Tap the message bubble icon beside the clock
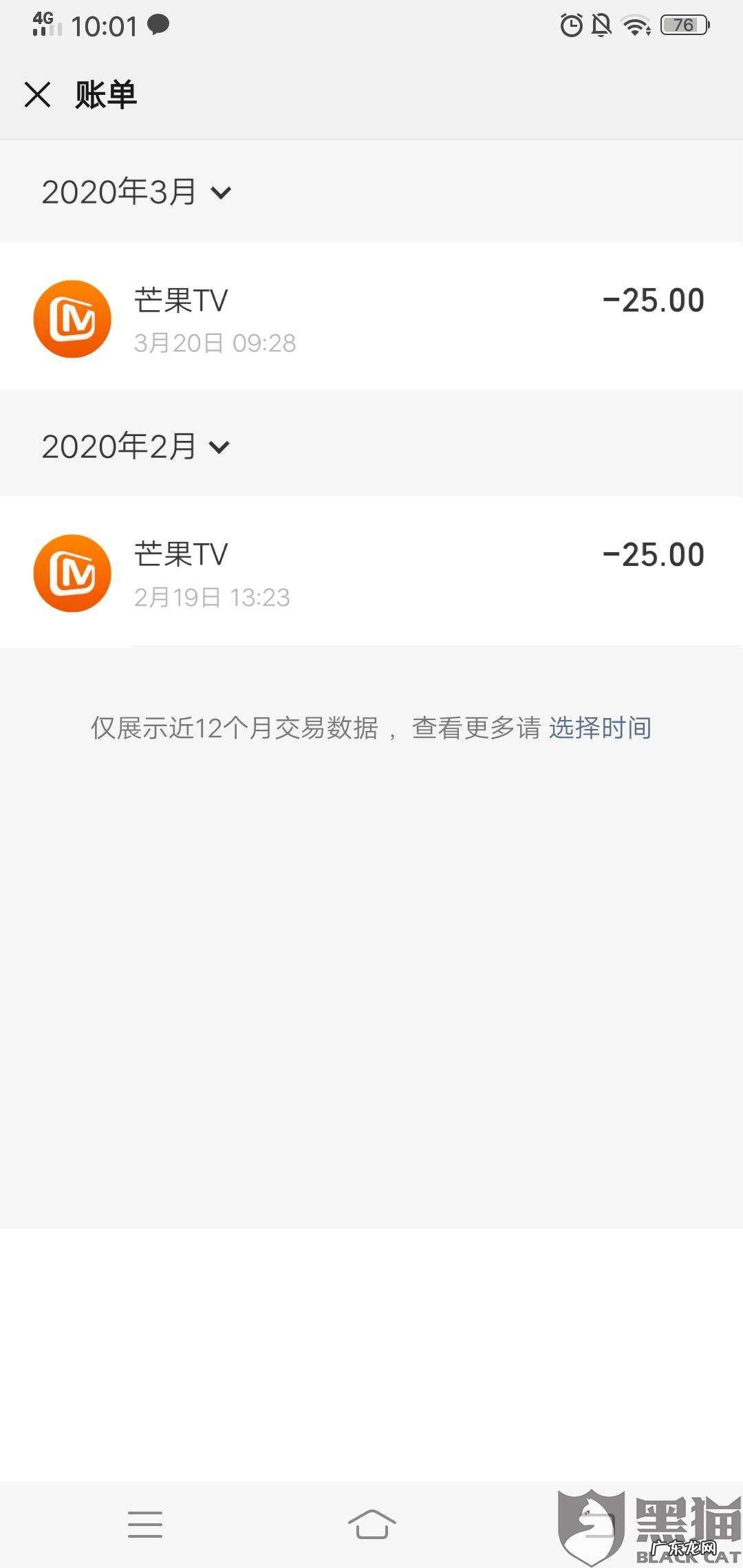 click(160, 25)
